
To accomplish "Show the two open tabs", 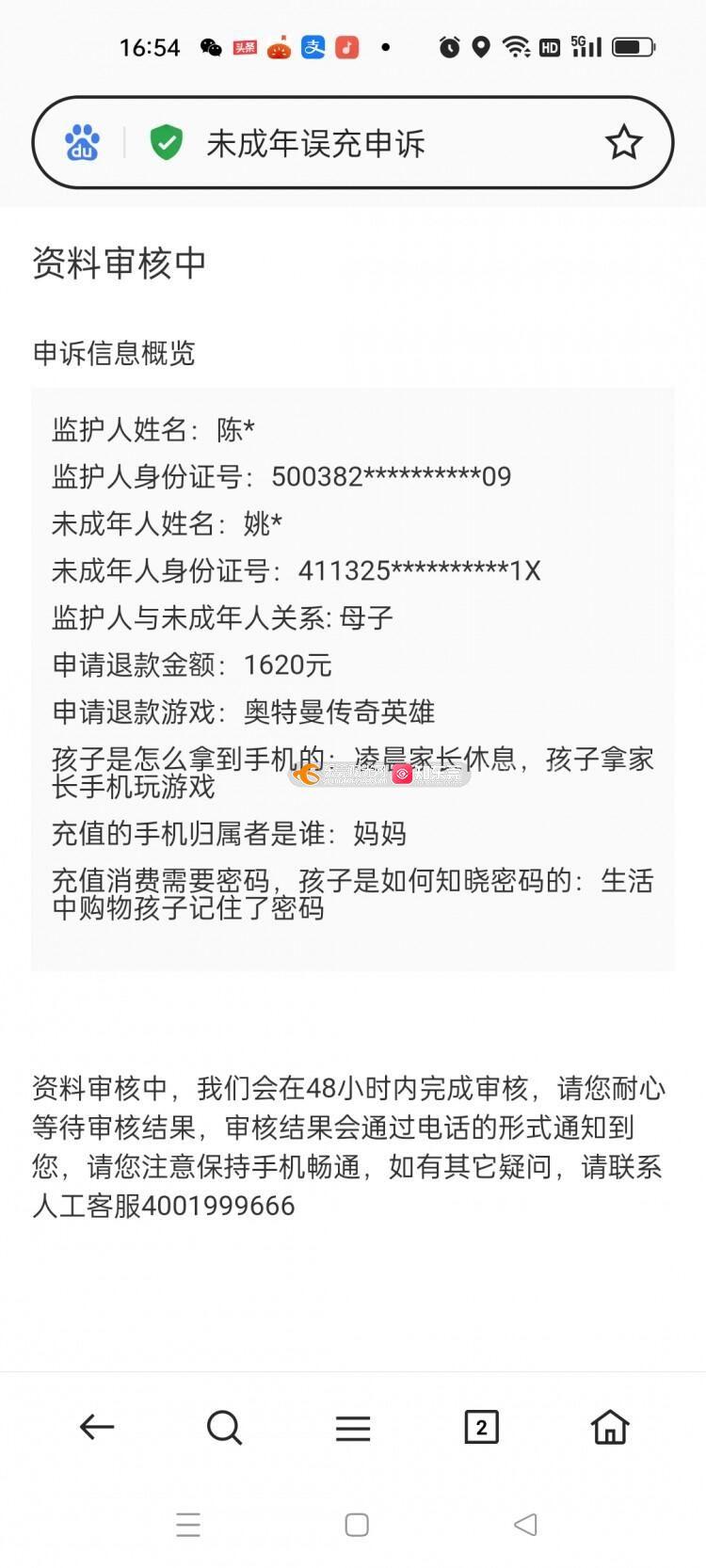I will point(481,1428).
